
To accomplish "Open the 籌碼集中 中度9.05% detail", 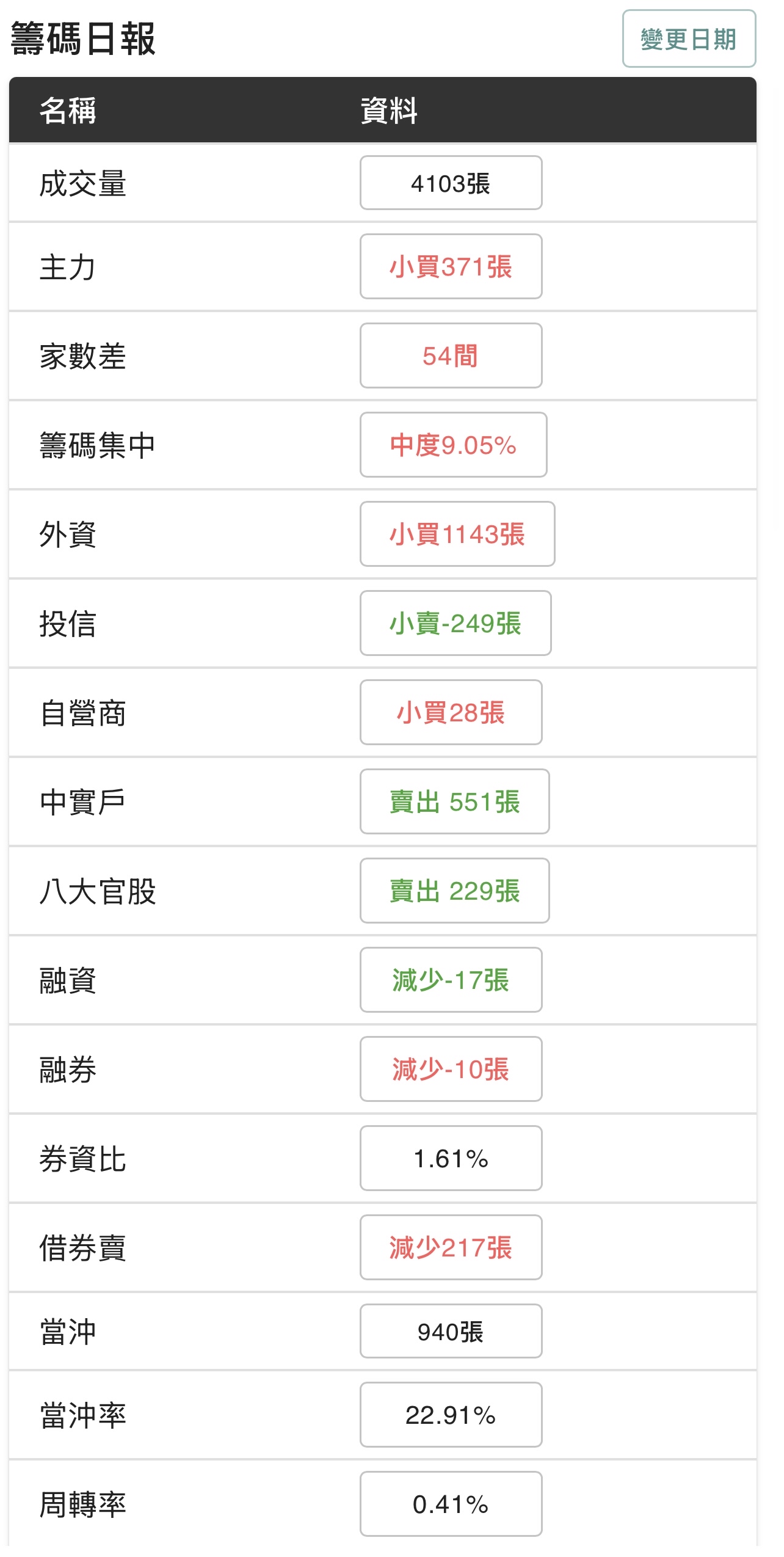I will pos(453,445).
